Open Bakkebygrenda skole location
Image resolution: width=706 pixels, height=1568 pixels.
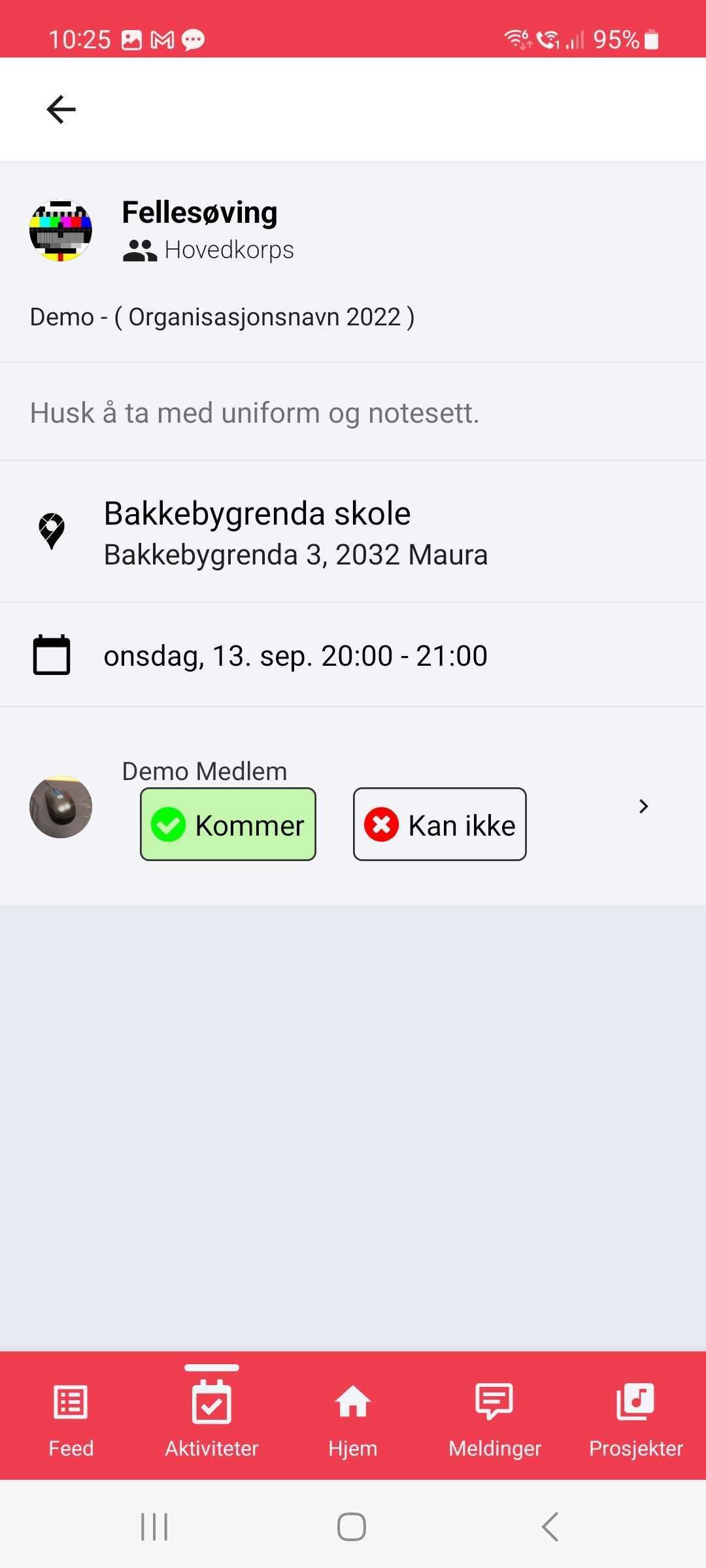295,532
